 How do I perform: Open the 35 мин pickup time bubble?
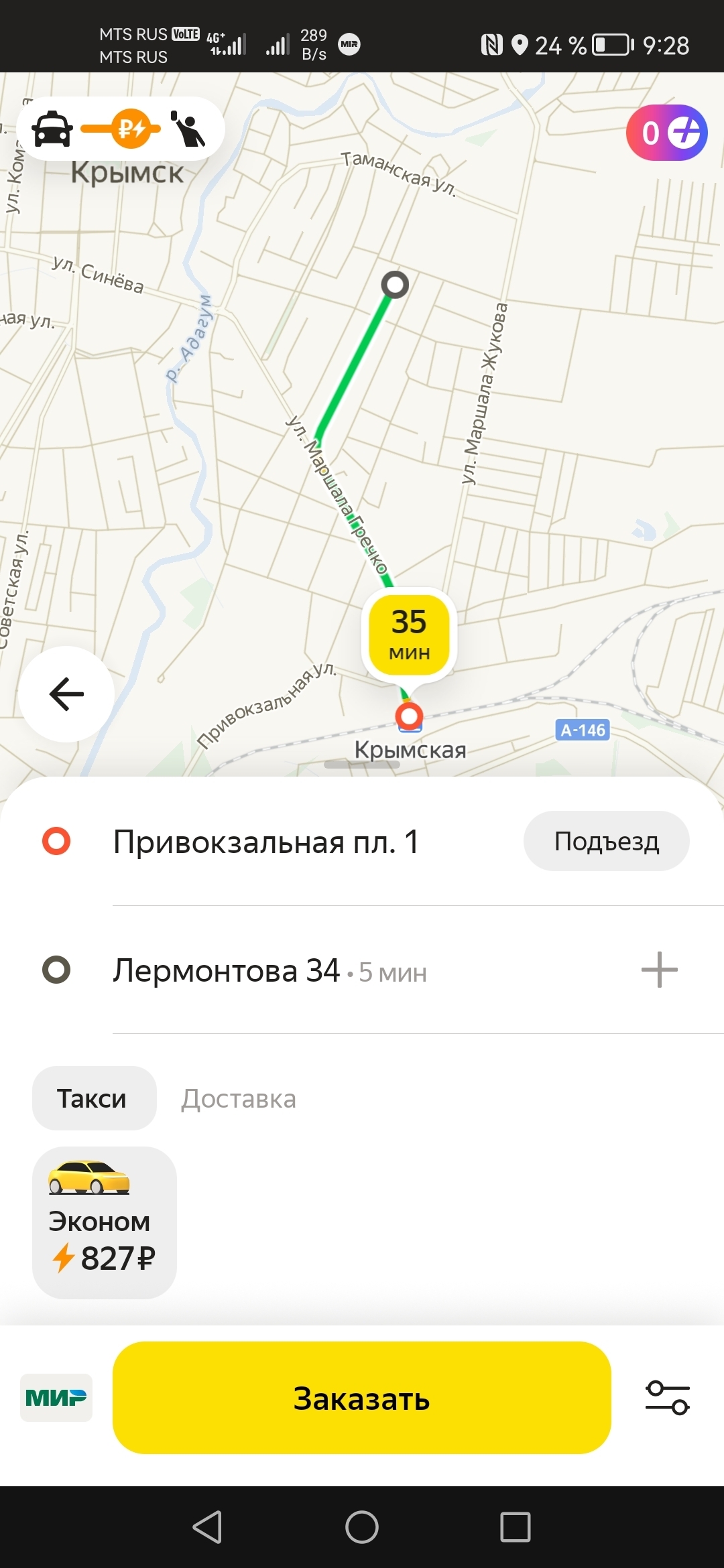[409, 632]
